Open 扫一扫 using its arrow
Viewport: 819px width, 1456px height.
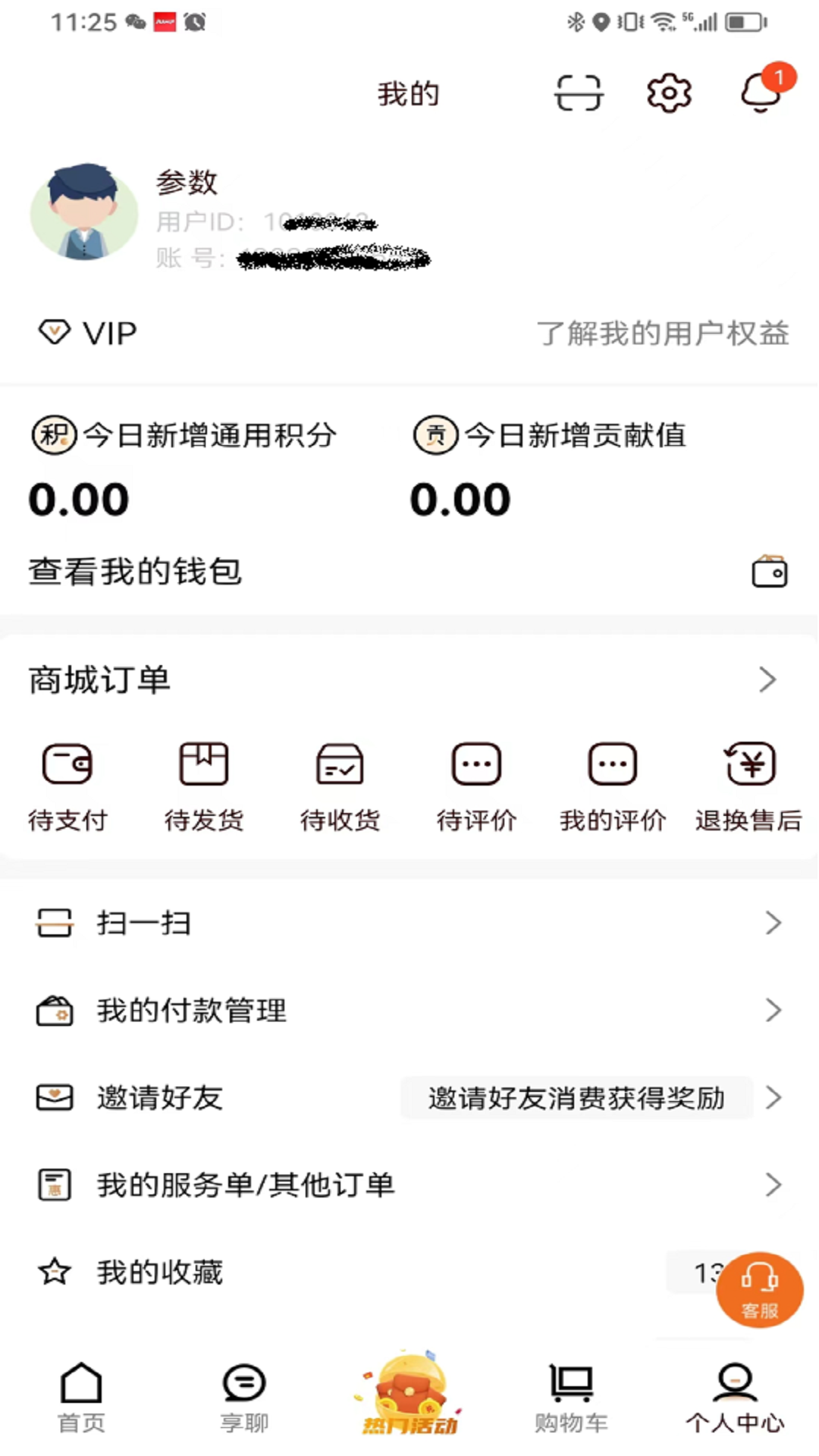click(774, 923)
